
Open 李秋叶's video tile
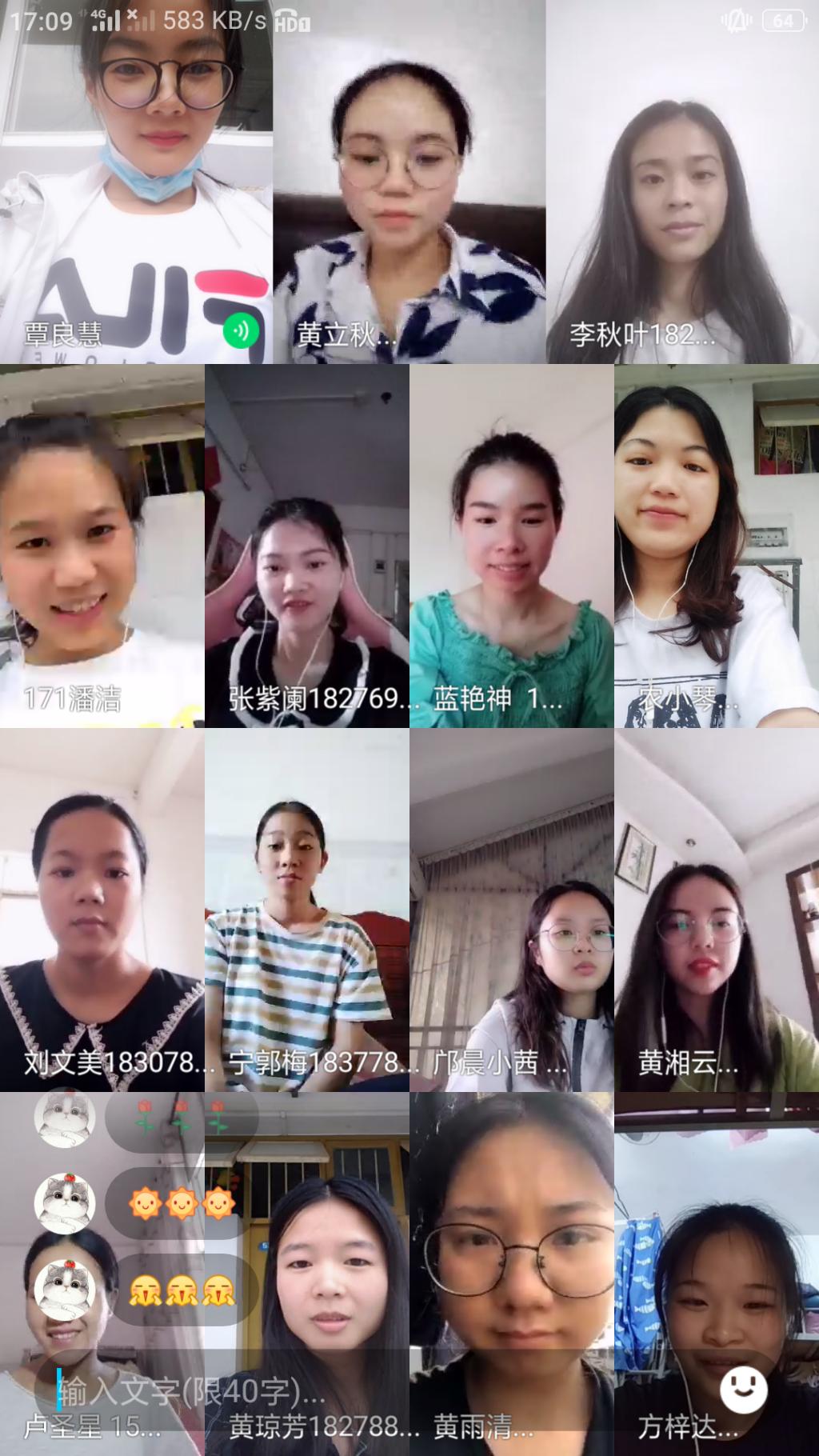(x=682, y=184)
